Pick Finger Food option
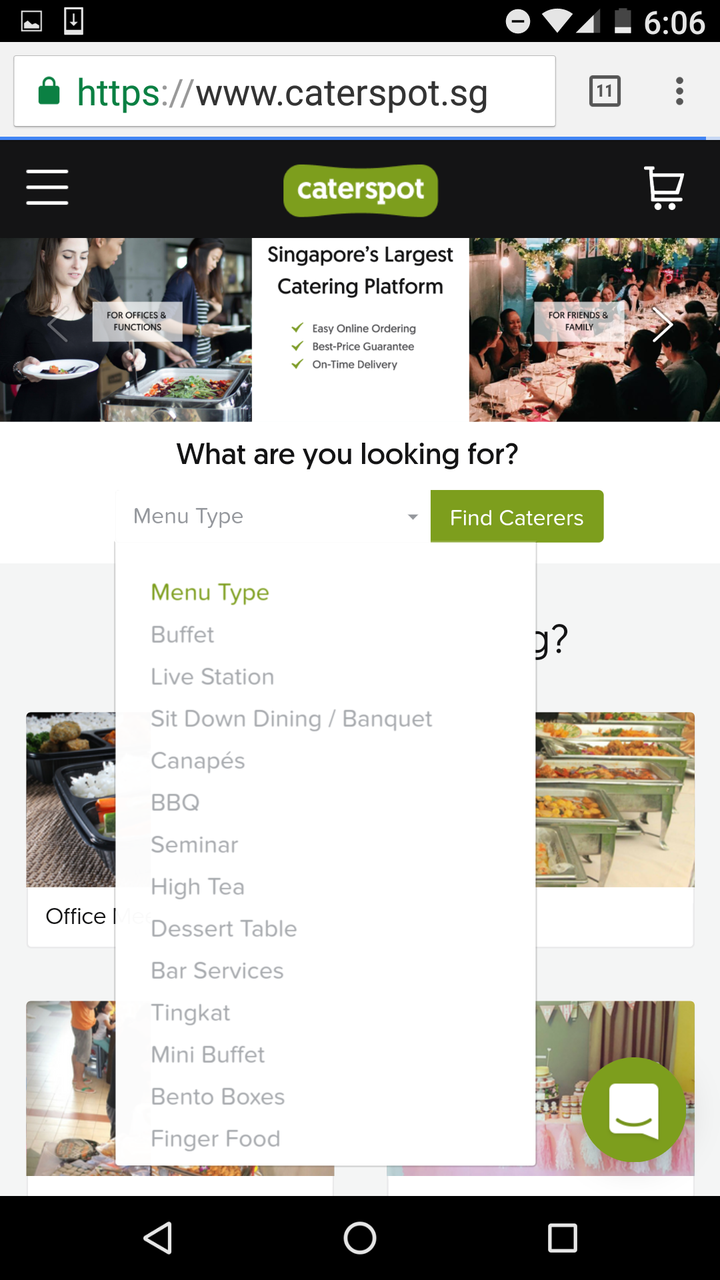 pos(325,1139)
